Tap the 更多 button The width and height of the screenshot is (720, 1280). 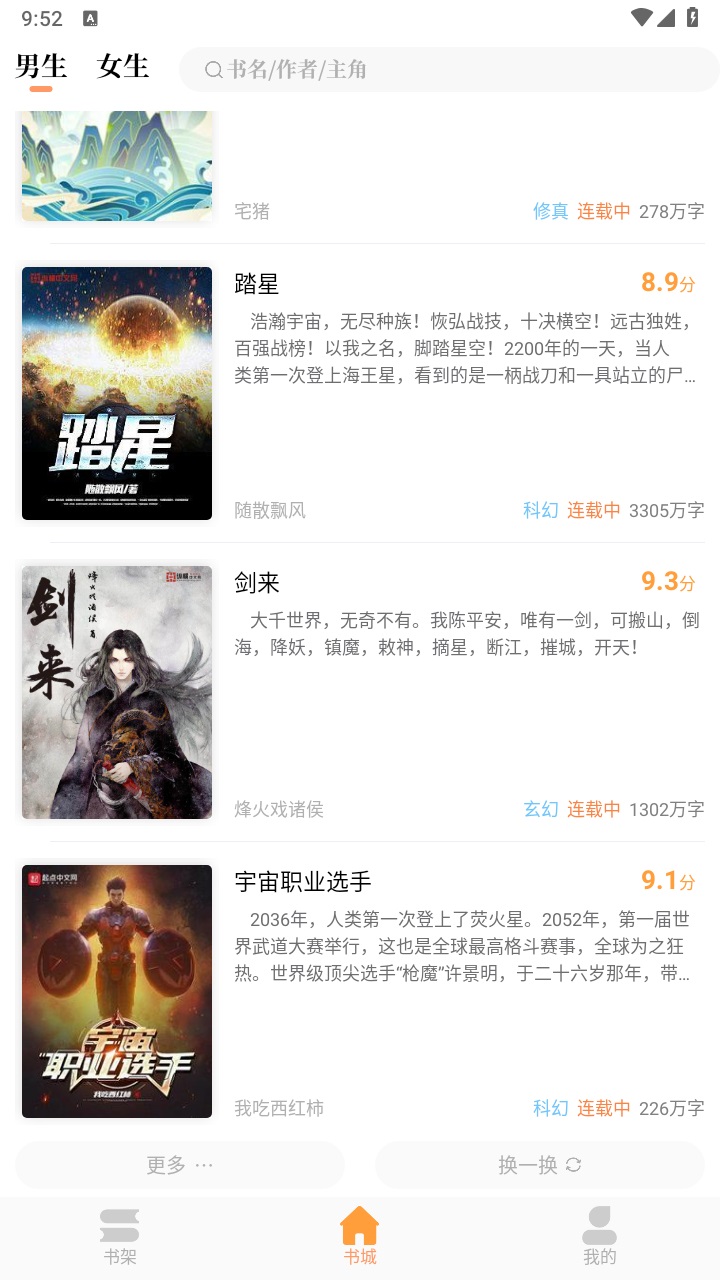click(180, 1165)
